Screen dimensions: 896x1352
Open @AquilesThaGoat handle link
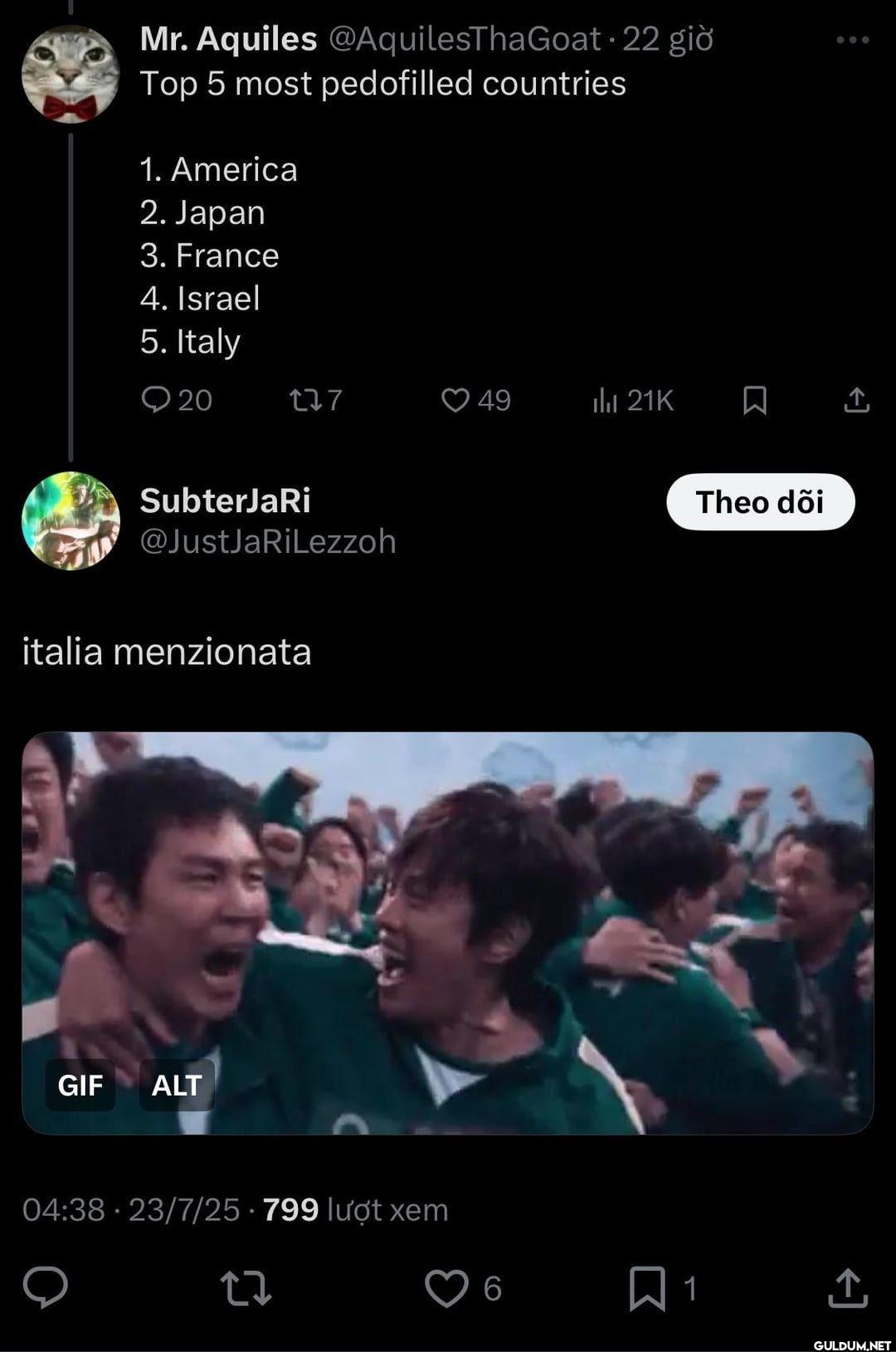pyautogui.click(x=465, y=39)
